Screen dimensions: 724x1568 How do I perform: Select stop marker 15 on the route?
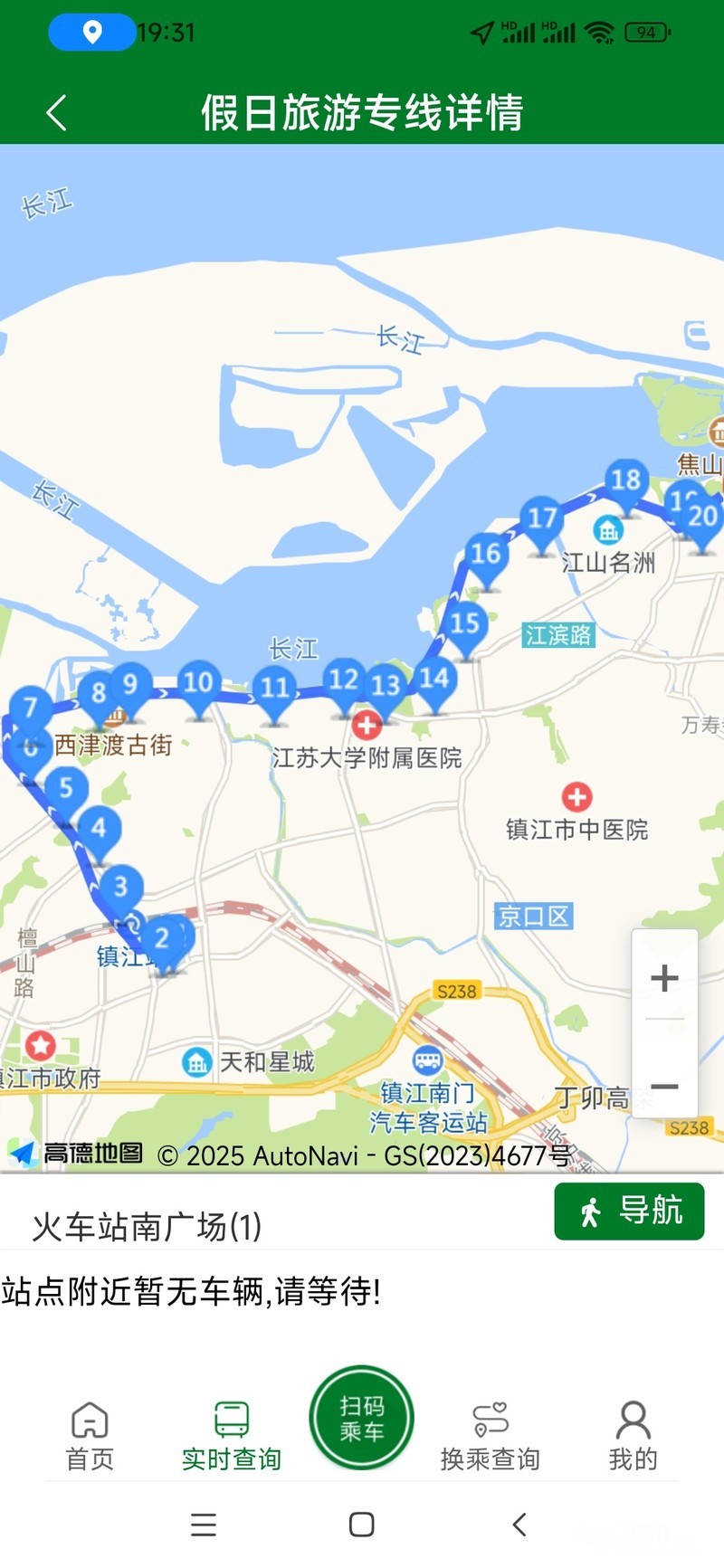coord(465,627)
